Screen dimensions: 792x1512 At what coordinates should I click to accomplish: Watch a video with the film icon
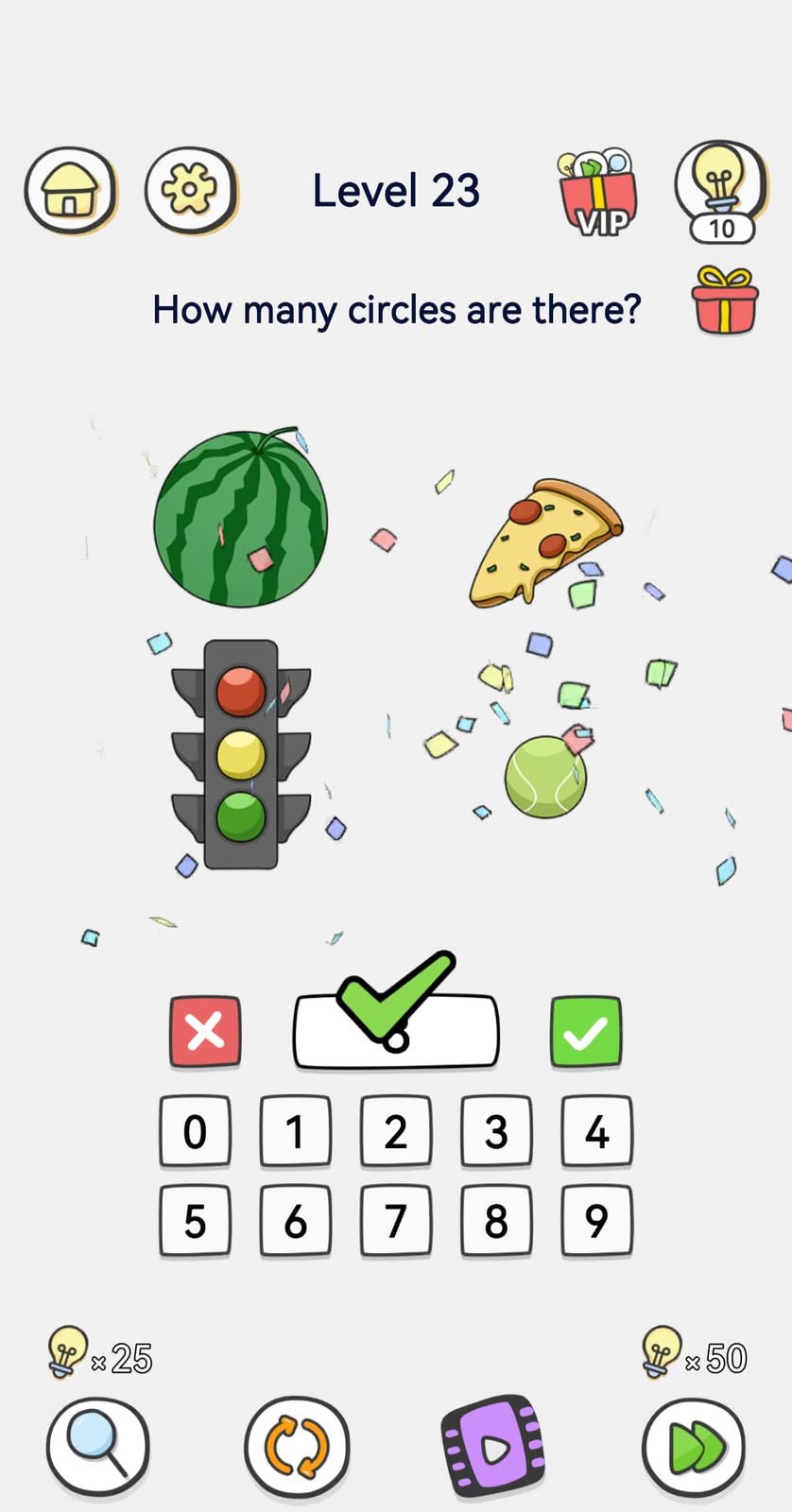pos(494,1446)
